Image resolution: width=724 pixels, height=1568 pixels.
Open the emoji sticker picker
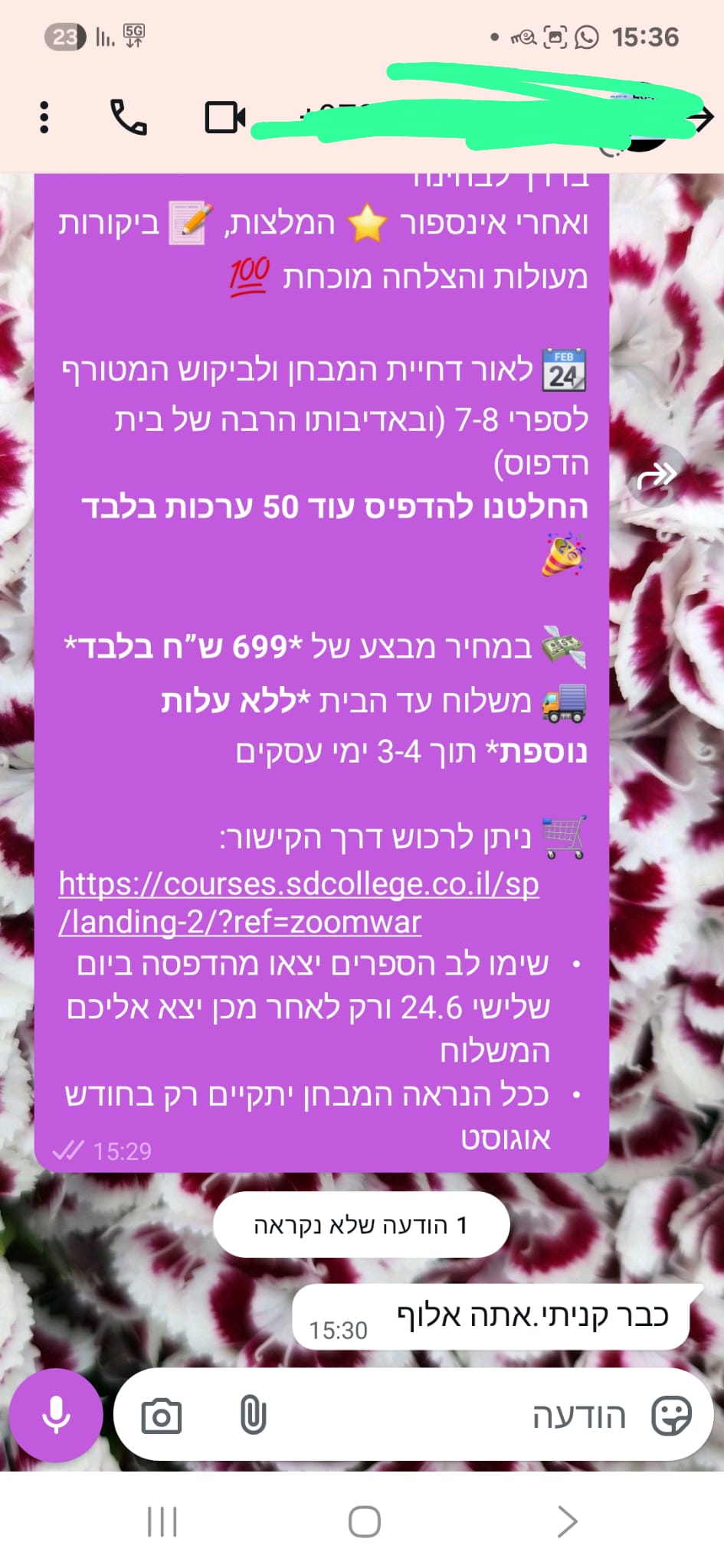(672, 1416)
